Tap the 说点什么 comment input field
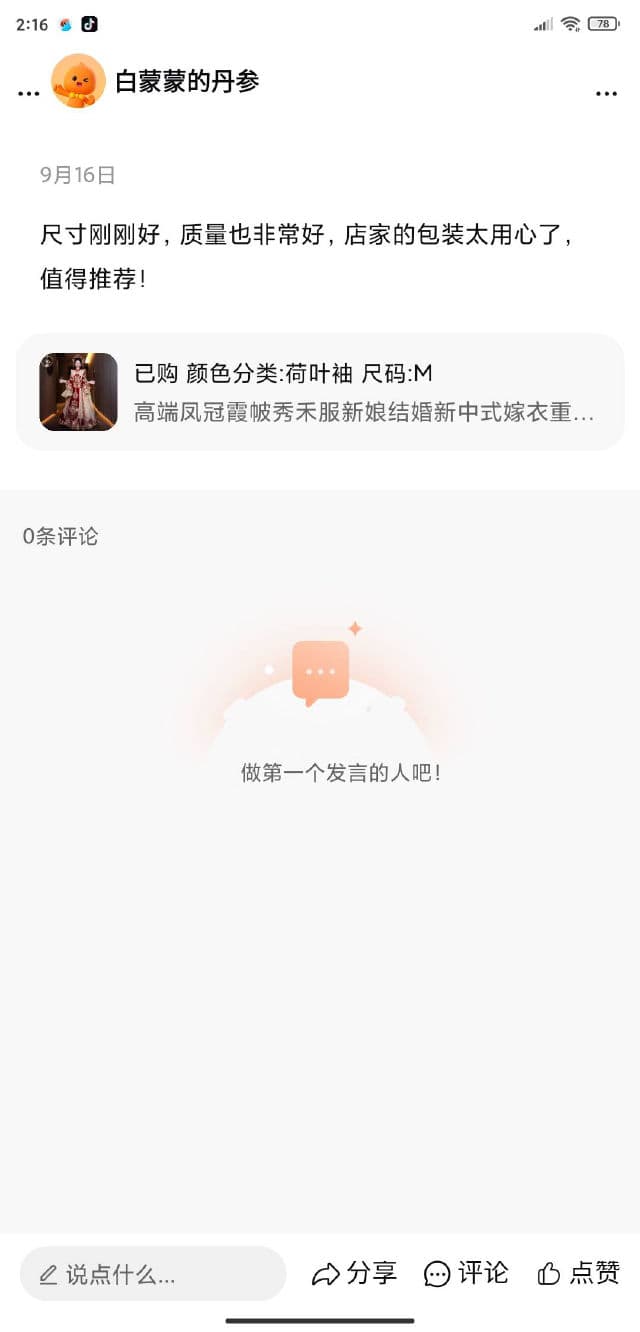Image resolution: width=640 pixels, height=1332 pixels. tap(153, 1274)
